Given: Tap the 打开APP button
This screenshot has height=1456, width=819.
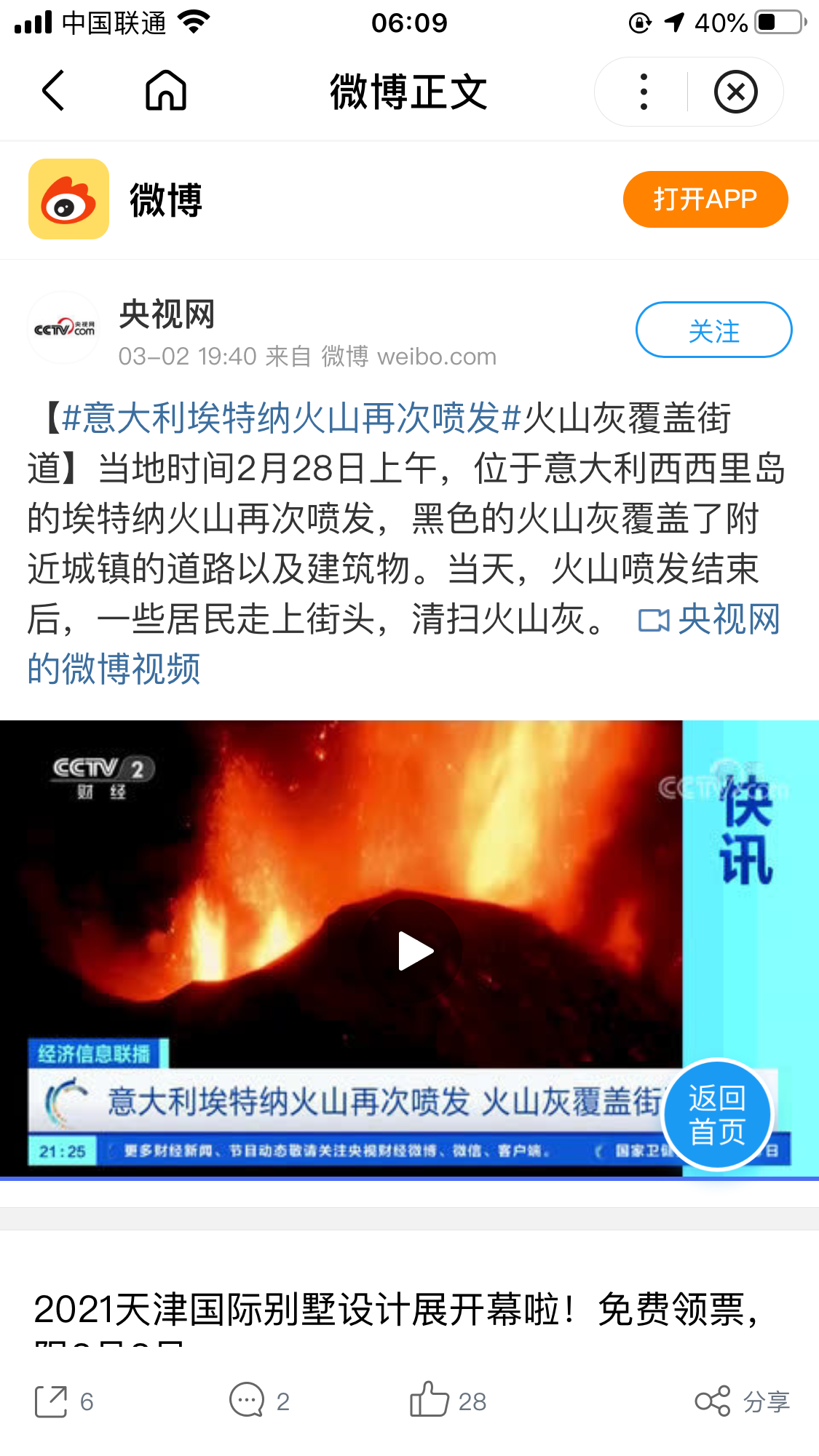Looking at the screenshot, I should [x=705, y=199].
